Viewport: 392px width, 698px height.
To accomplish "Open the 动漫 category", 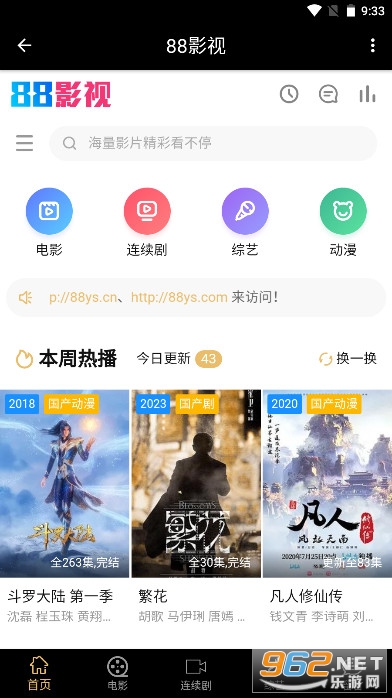I will click(x=343, y=222).
